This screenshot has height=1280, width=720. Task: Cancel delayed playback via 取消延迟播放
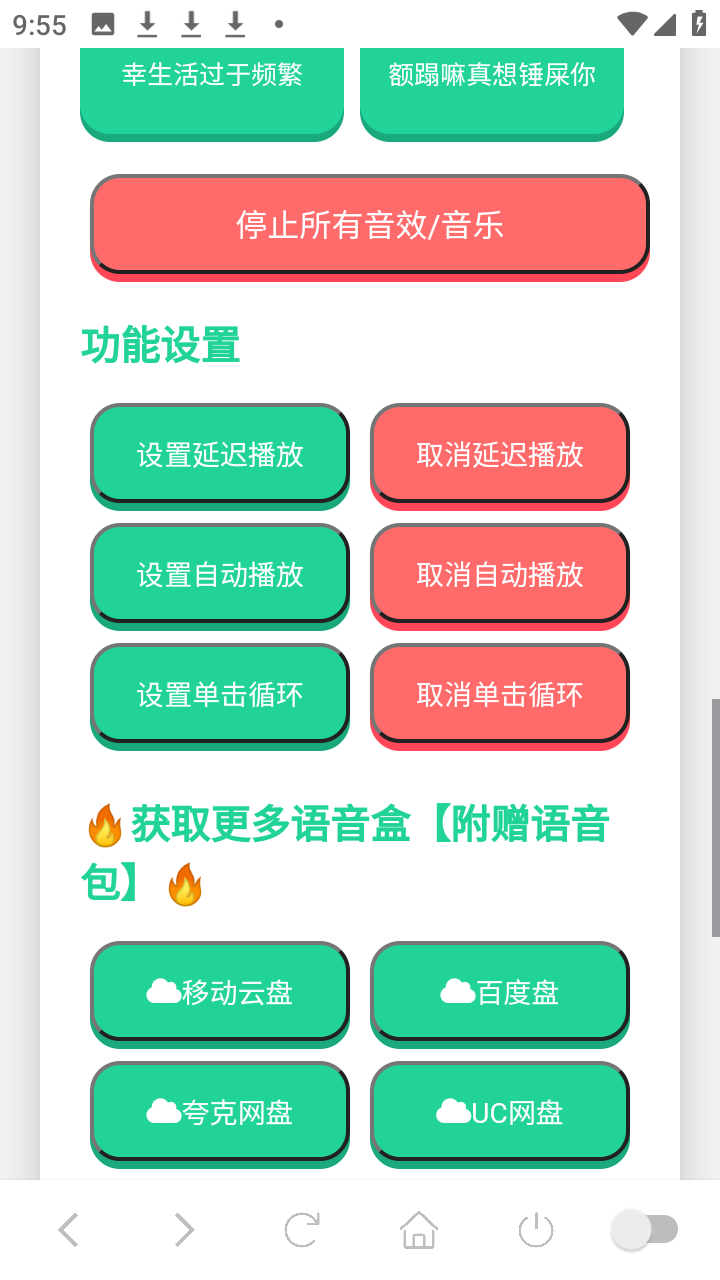pyautogui.click(x=500, y=455)
